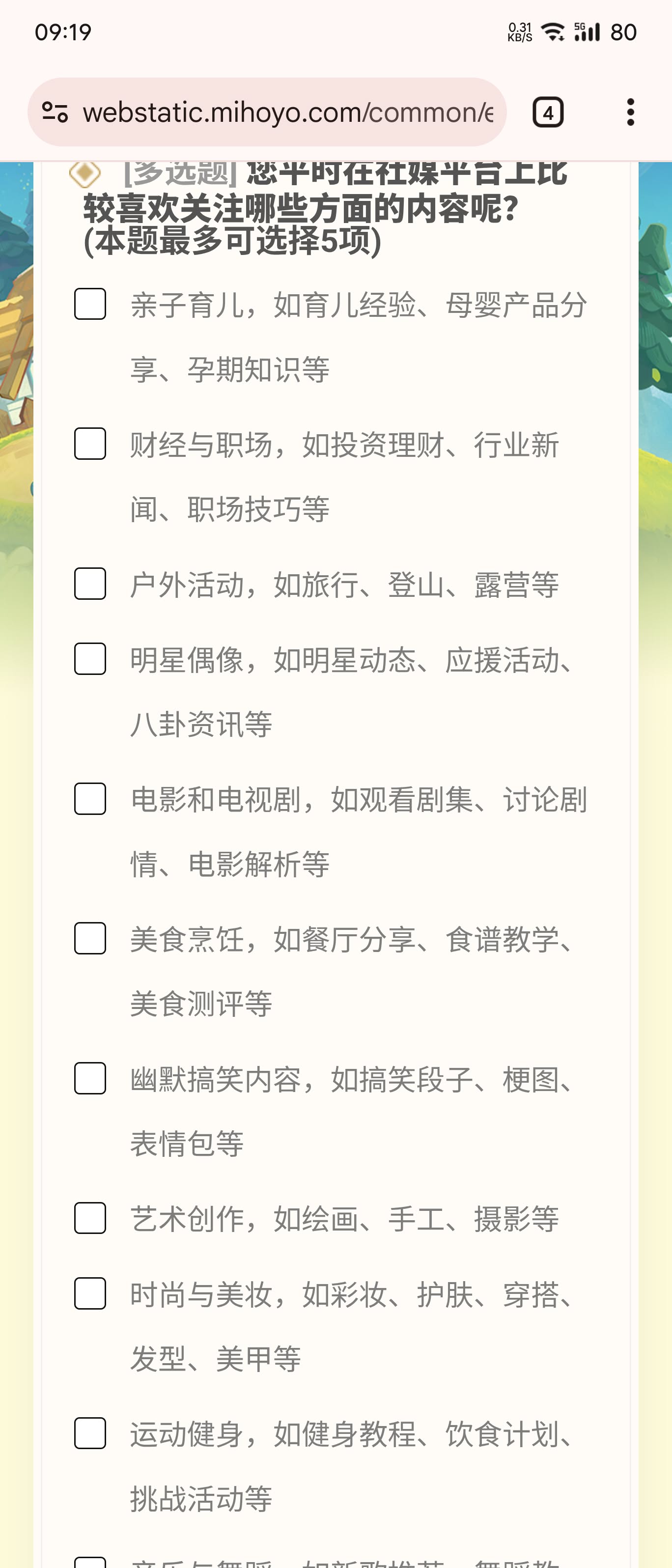Tap the webstatic.mihoyo.com address bar
The image size is (672, 1568).
287,112
